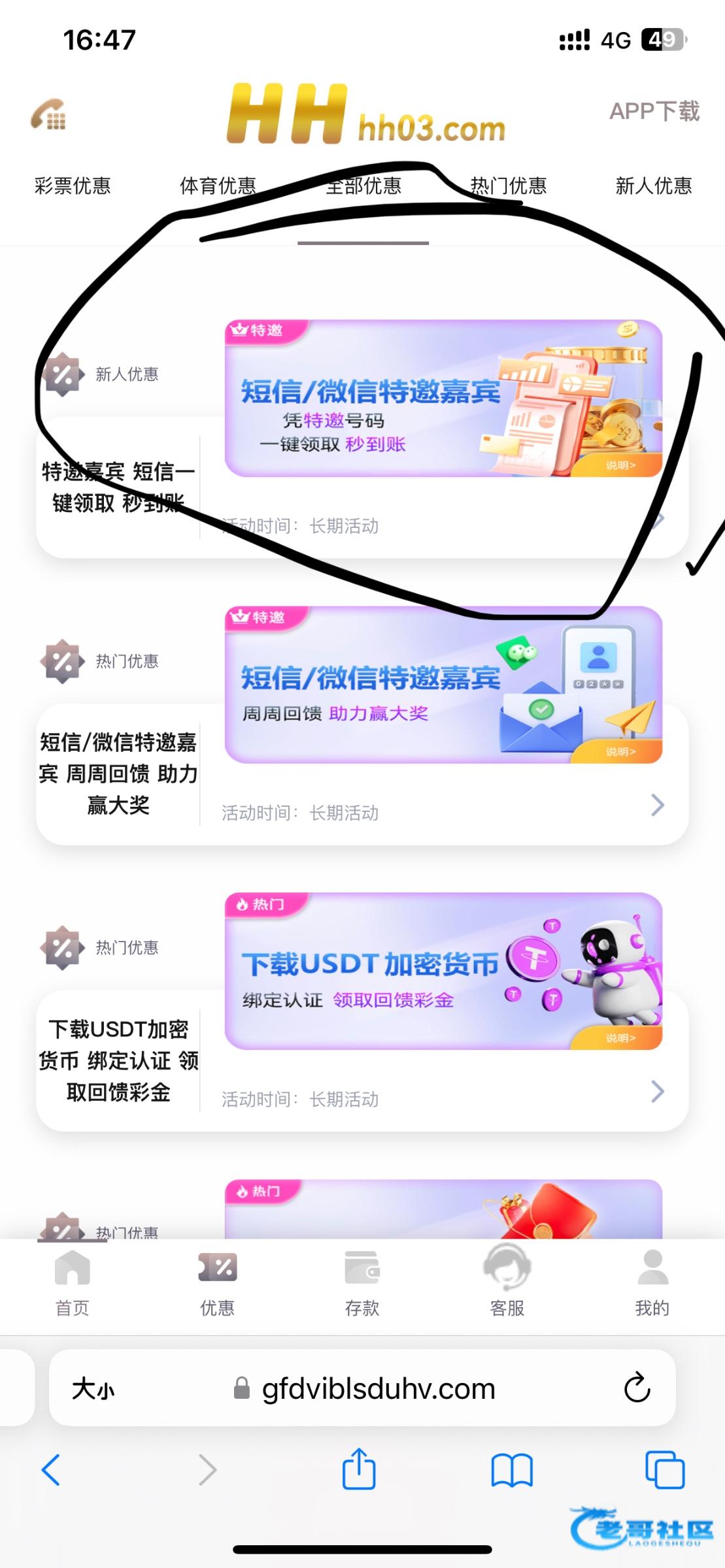Screen dimensions: 725x1568
Task: Tap the phone contact icon
Action: click(49, 115)
